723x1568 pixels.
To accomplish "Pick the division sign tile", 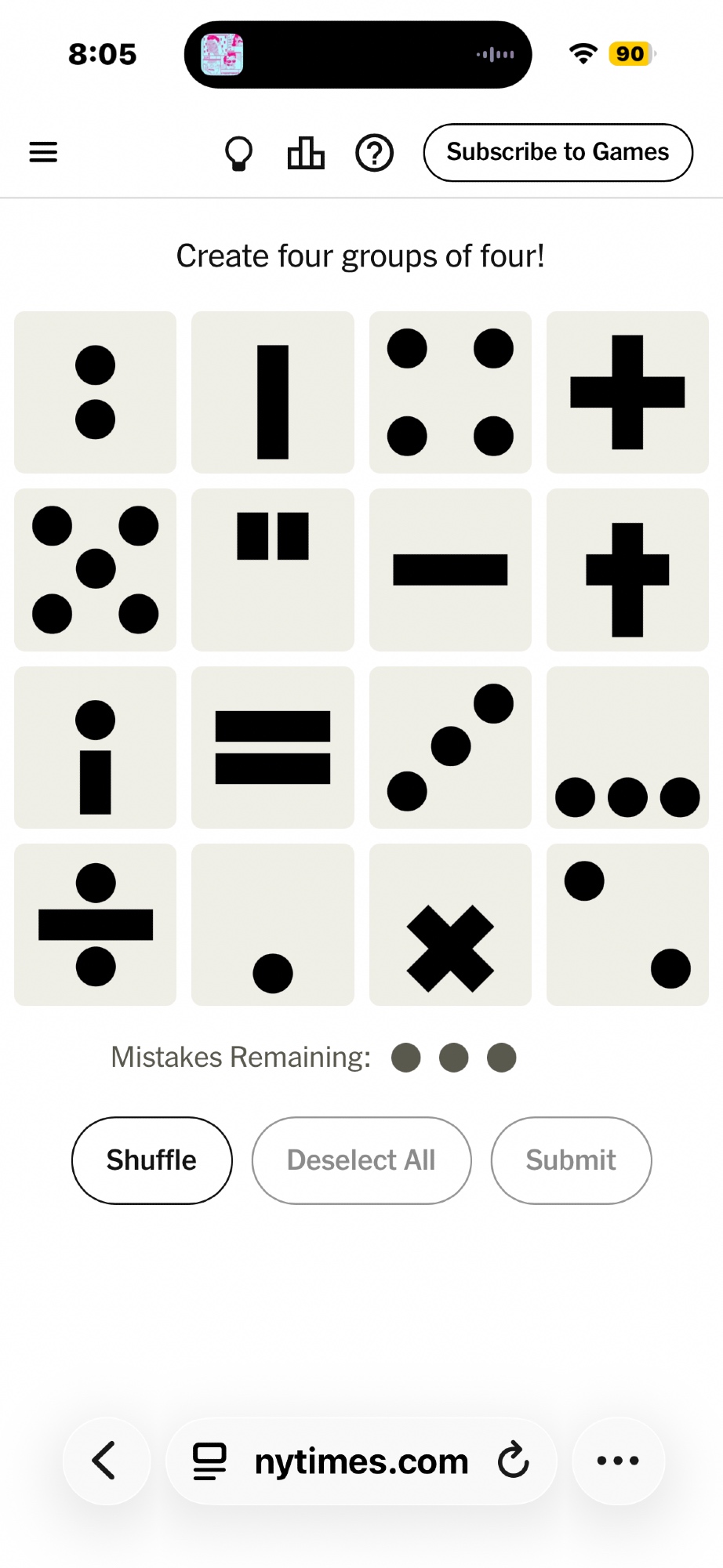I will pyautogui.click(x=96, y=925).
